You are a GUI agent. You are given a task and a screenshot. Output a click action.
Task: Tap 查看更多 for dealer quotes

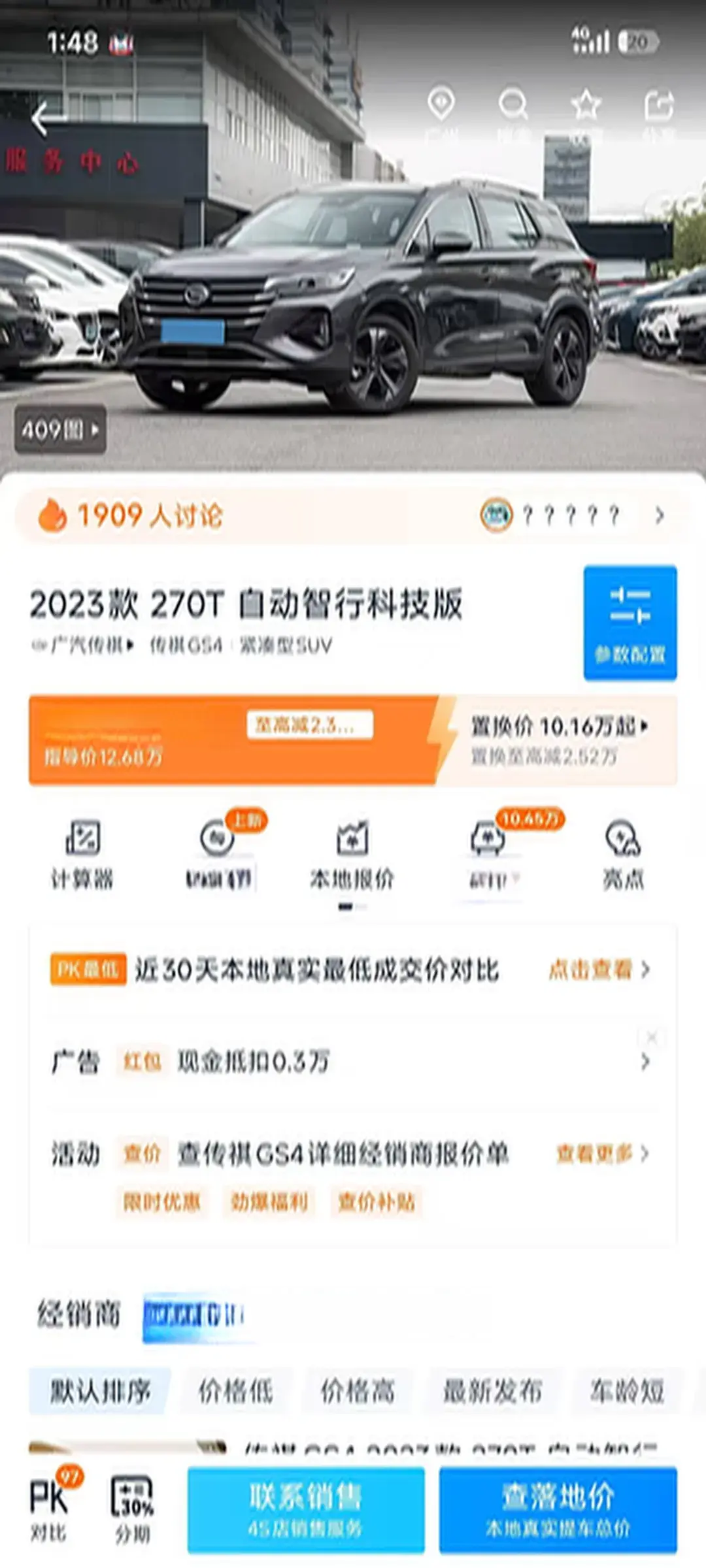(601, 1154)
